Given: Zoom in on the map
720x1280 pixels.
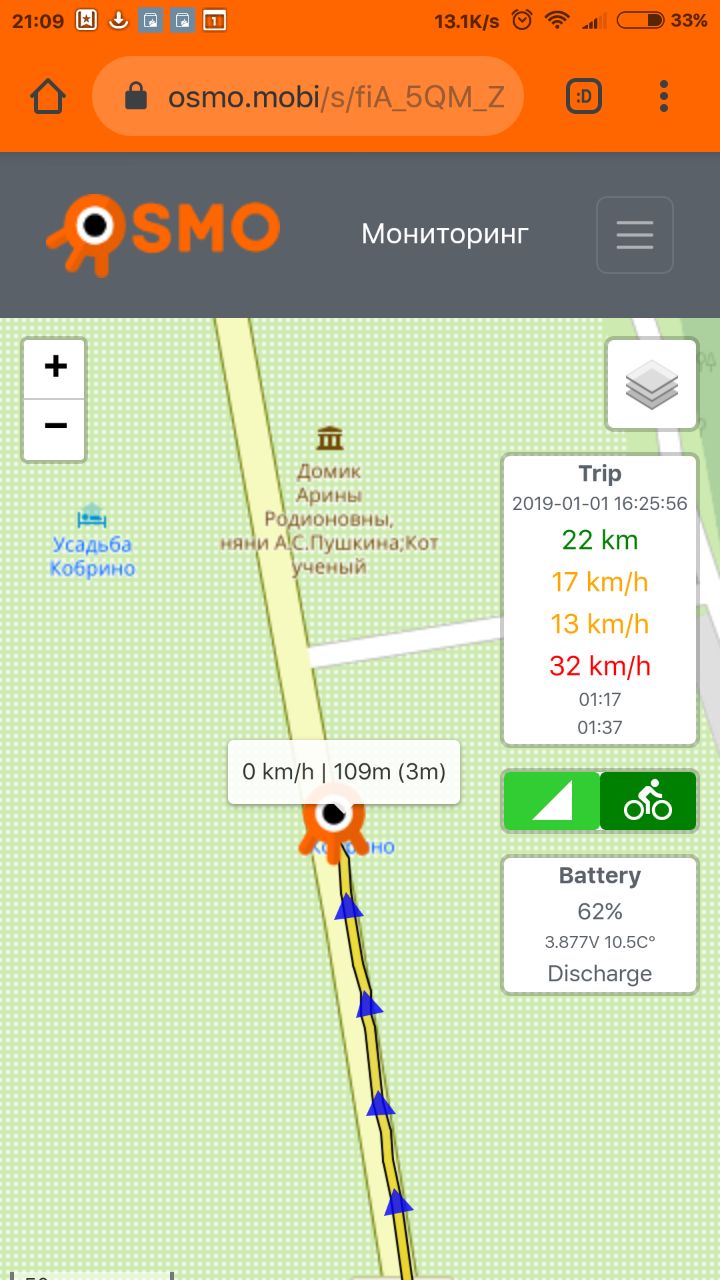Looking at the screenshot, I should [x=56, y=367].
